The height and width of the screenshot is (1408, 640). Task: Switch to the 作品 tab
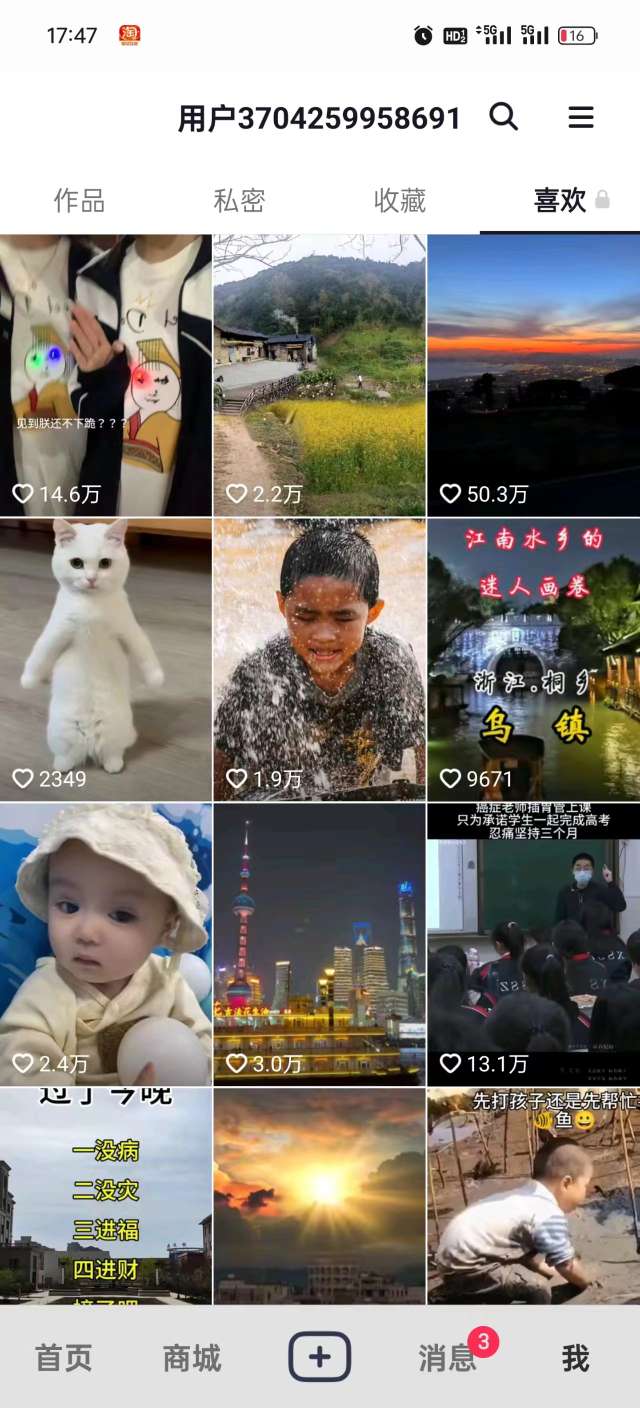79,200
